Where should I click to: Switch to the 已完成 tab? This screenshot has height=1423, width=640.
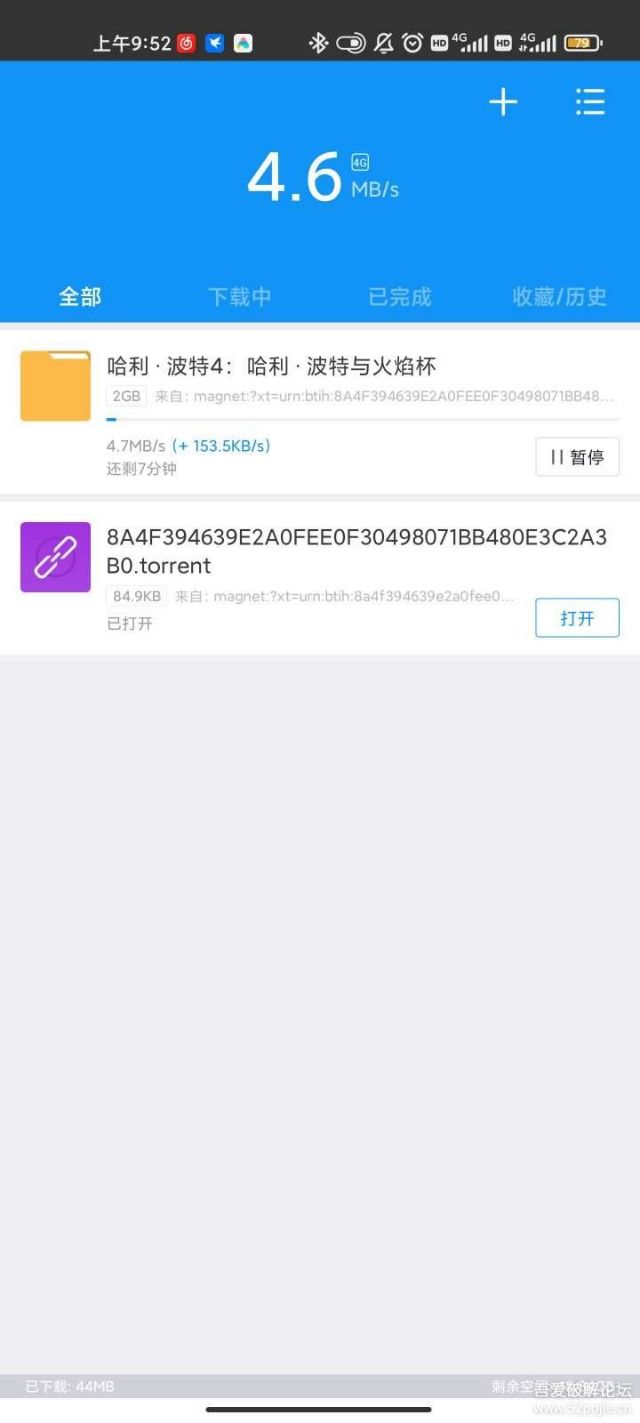coord(400,297)
